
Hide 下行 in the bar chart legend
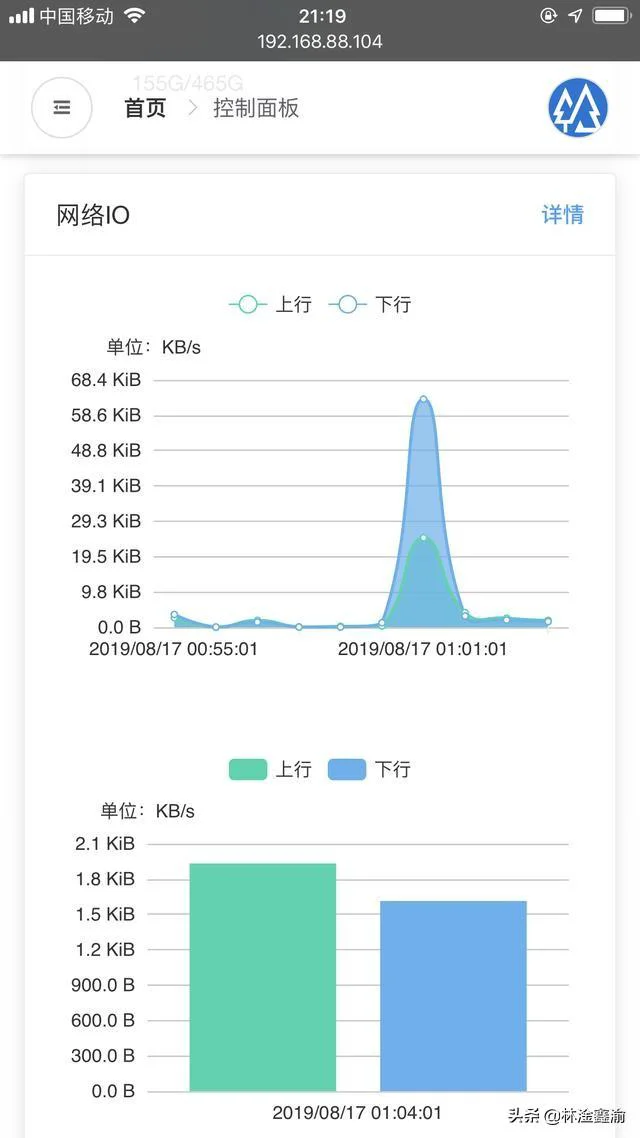click(x=370, y=769)
